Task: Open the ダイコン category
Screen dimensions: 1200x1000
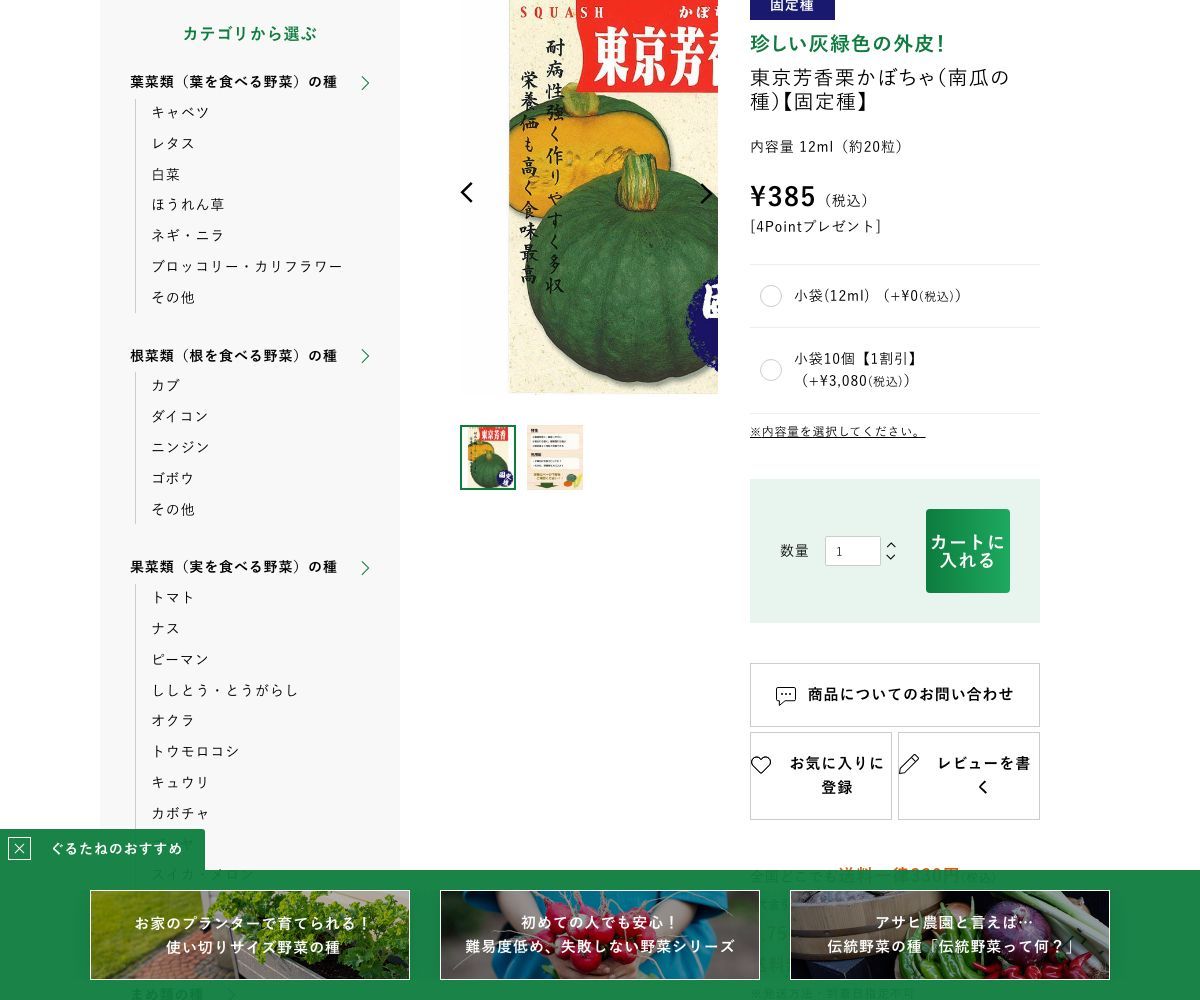Action: tap(180, 416)
